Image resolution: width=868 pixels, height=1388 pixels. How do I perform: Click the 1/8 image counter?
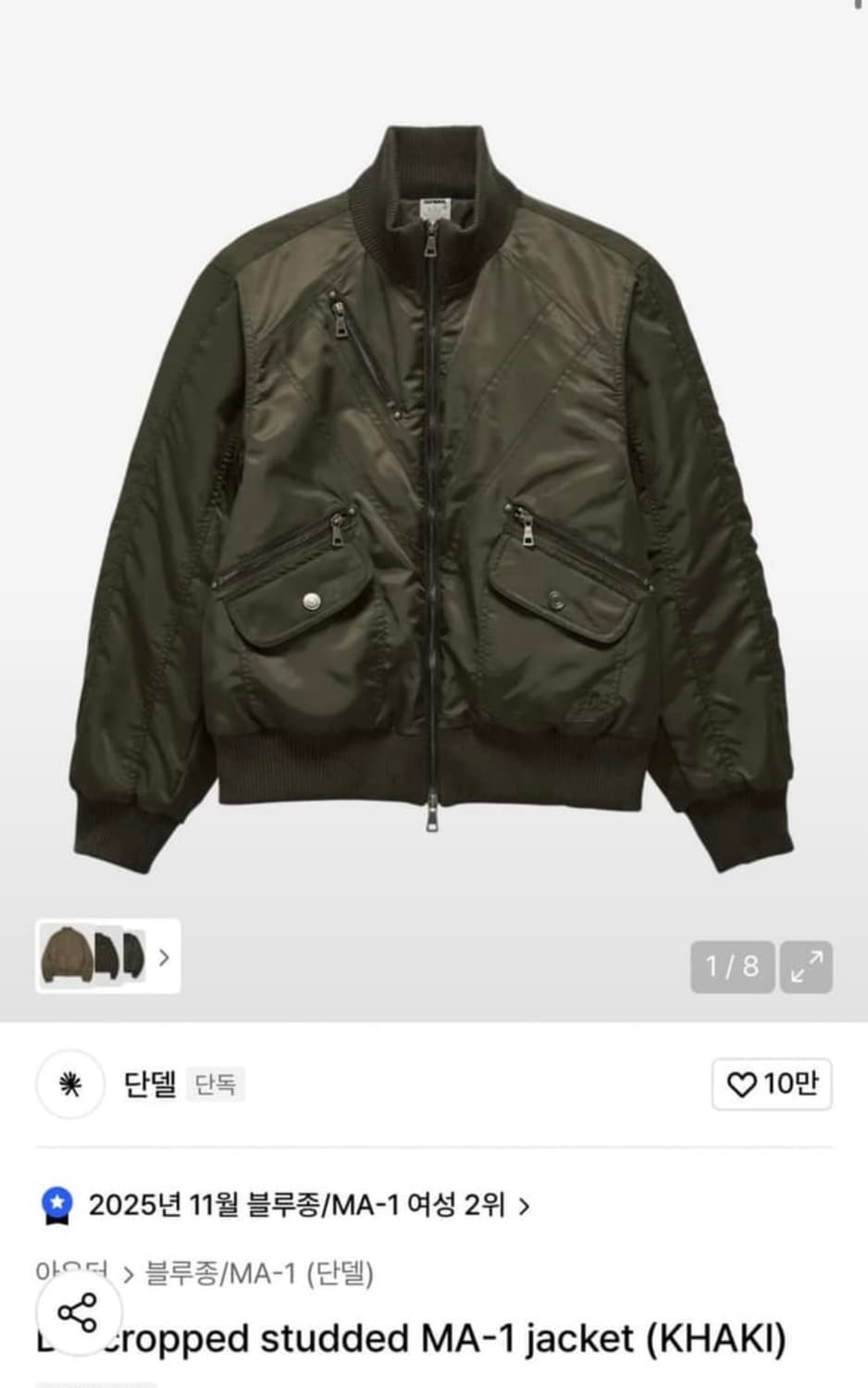tap(733, 968)
